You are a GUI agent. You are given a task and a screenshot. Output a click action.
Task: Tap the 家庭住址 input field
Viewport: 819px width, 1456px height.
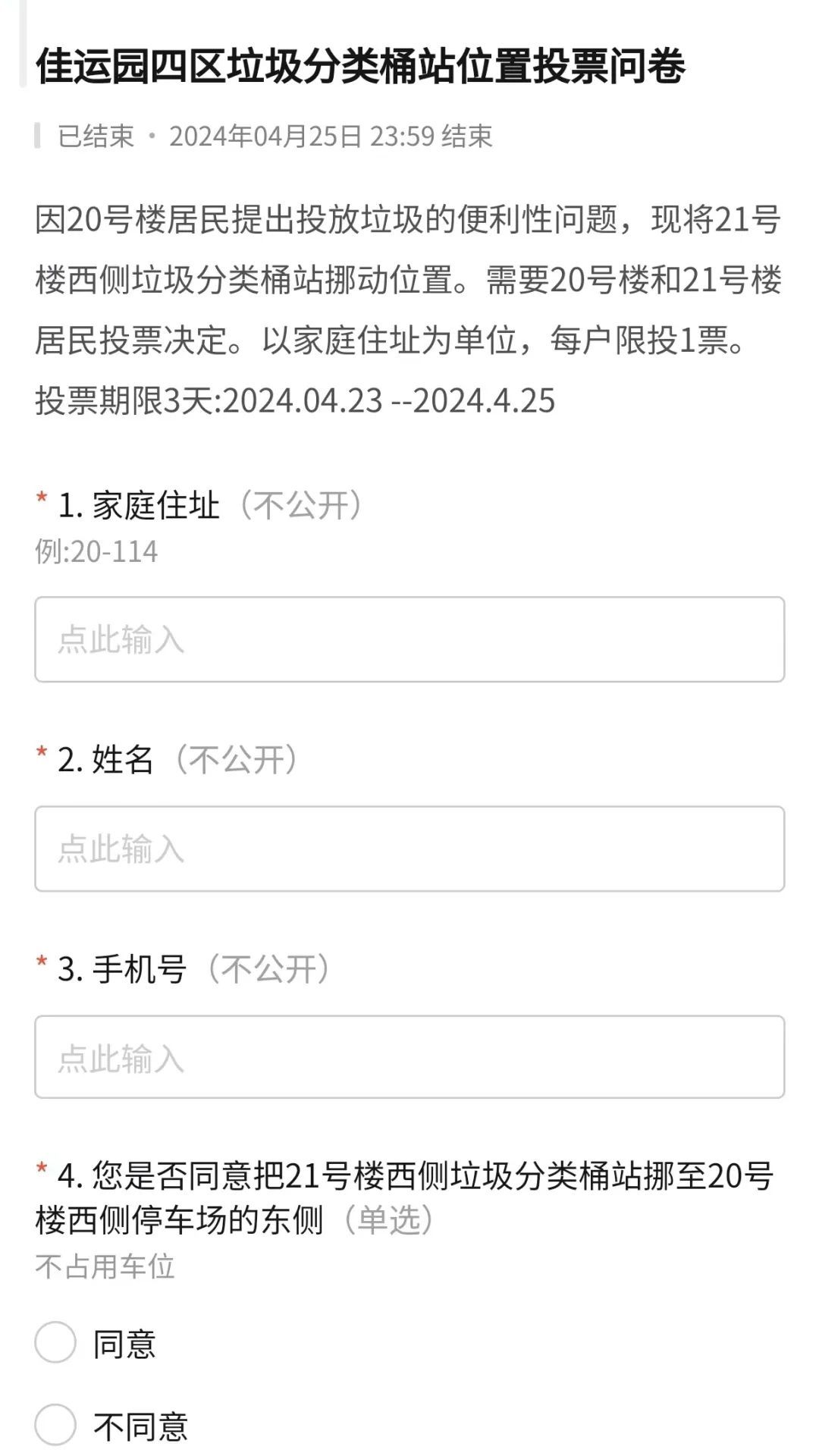coord(409,639)
